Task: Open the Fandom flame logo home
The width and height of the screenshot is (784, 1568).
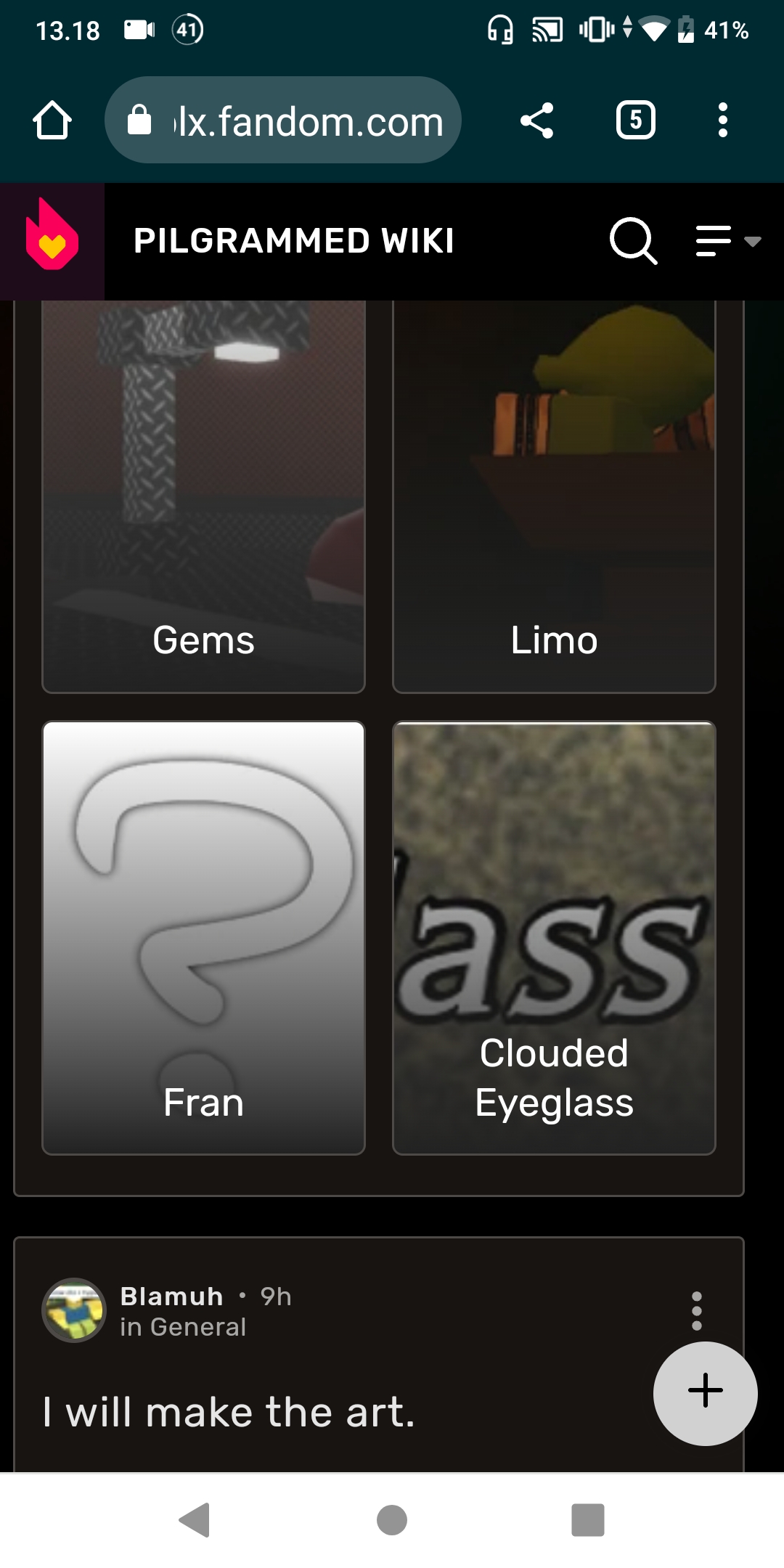Action: (52, 242)
